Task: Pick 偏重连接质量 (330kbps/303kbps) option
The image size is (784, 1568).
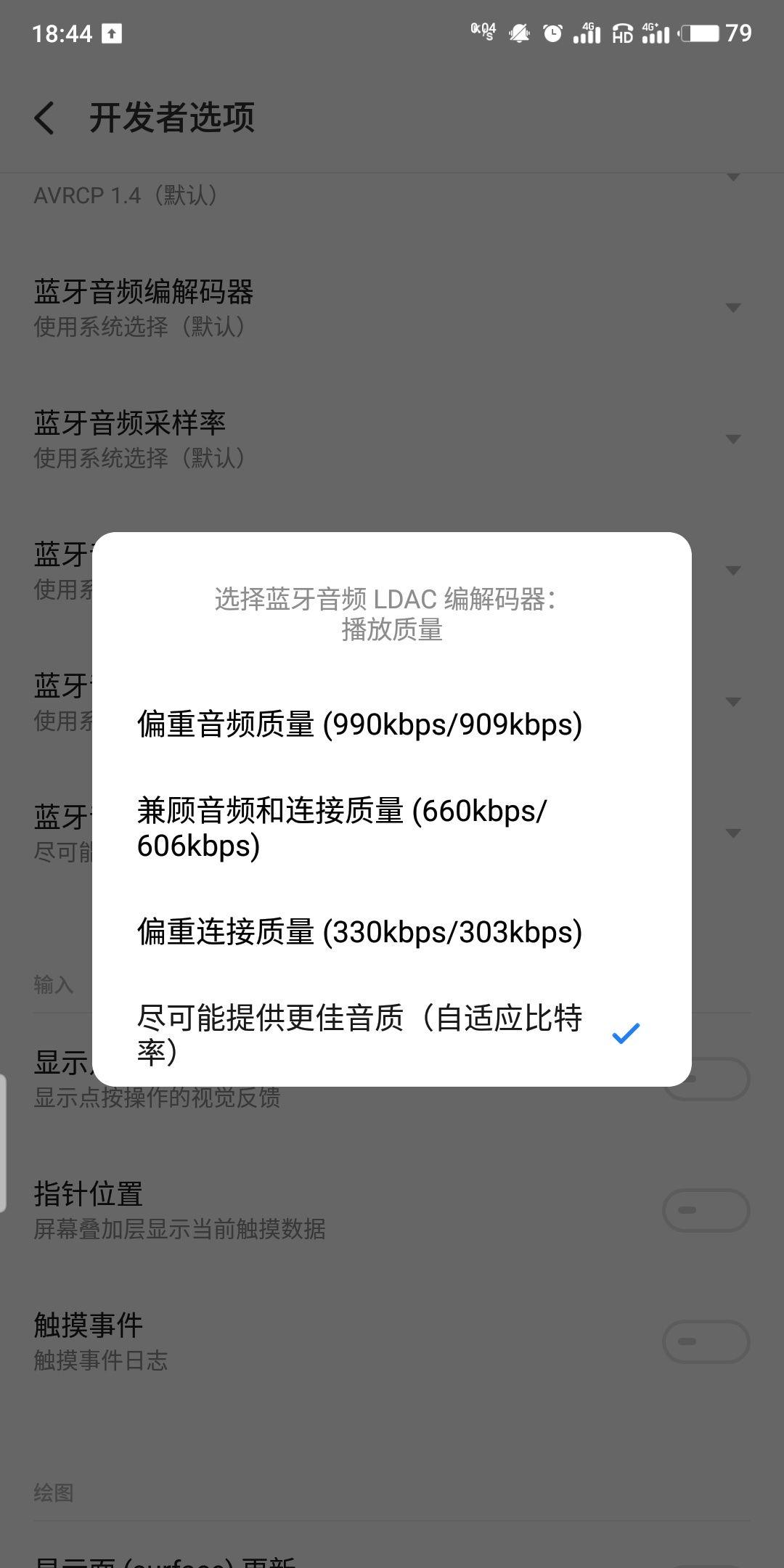Action: [x=359, y=932]
